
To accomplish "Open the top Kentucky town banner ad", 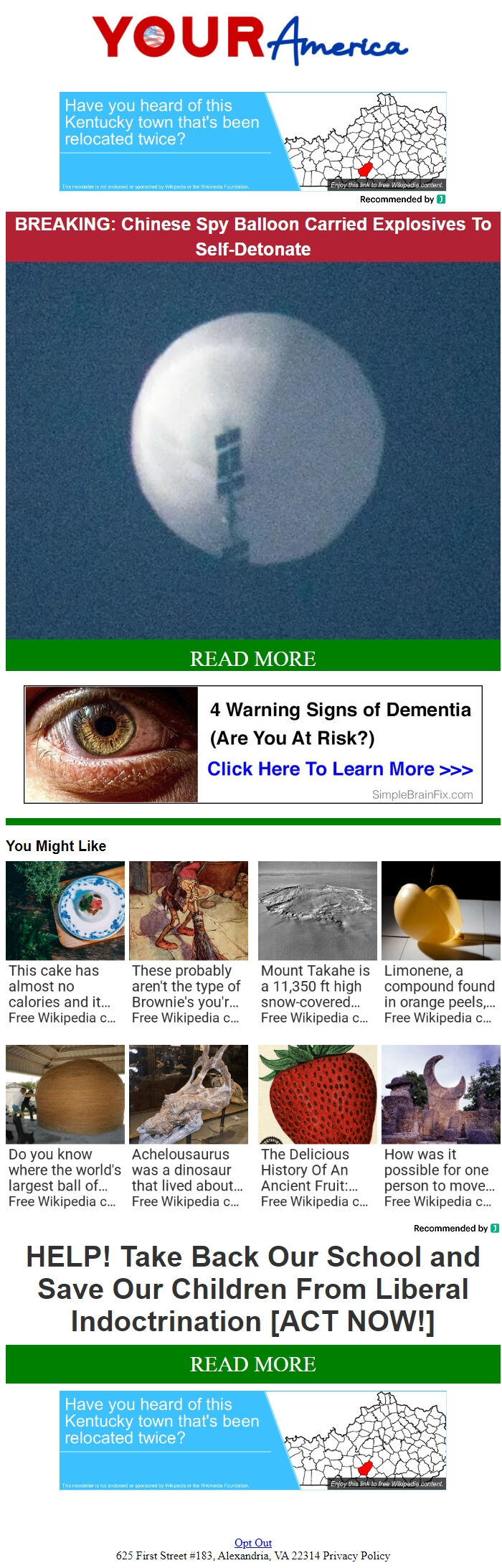I will (252, 141).
